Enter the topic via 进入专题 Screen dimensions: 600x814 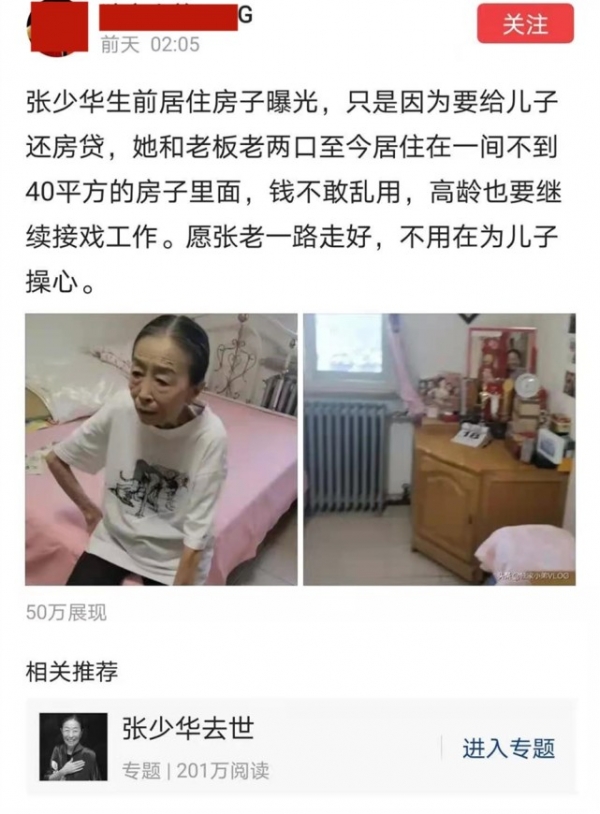click(x=508, y=748)
